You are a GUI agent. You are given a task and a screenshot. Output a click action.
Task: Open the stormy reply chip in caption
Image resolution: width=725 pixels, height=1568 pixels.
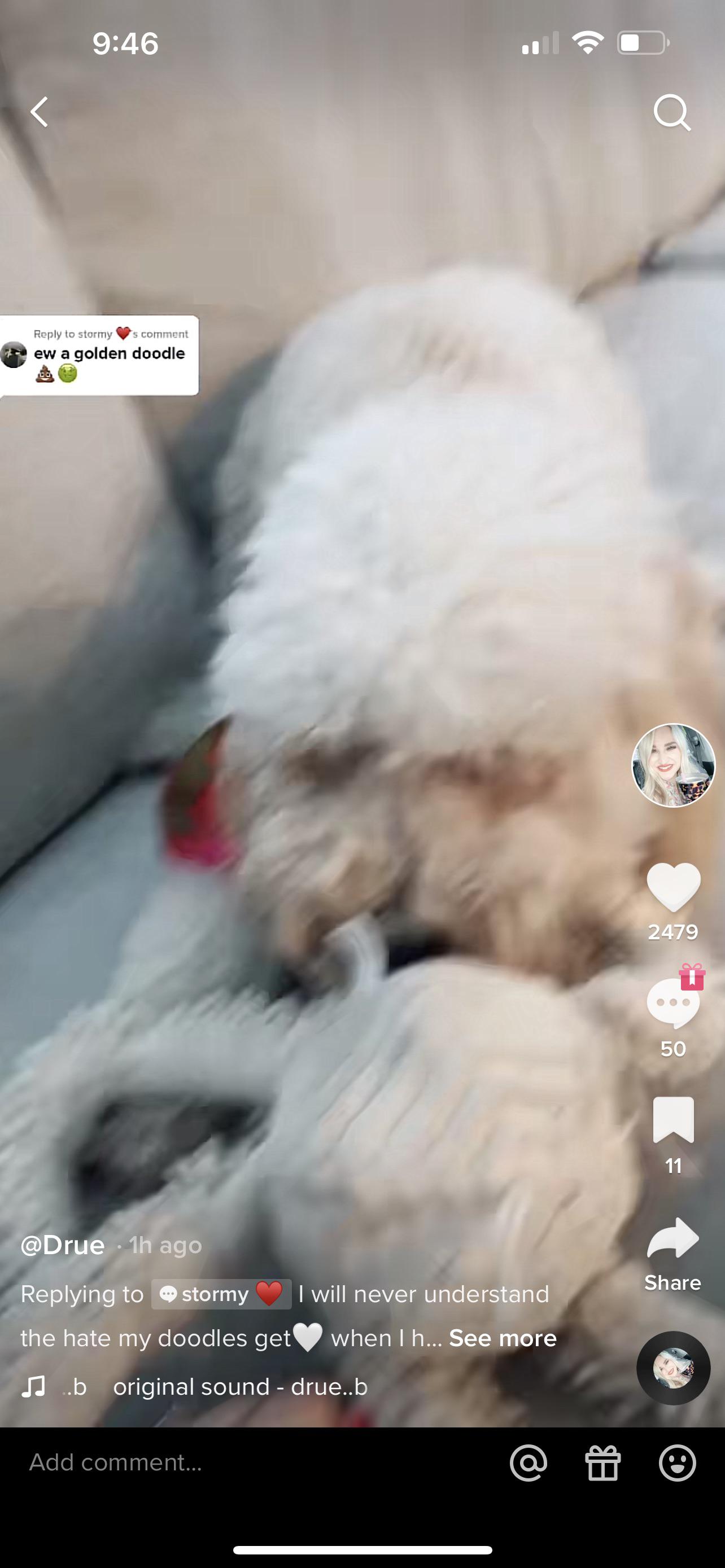[221, 1294]
